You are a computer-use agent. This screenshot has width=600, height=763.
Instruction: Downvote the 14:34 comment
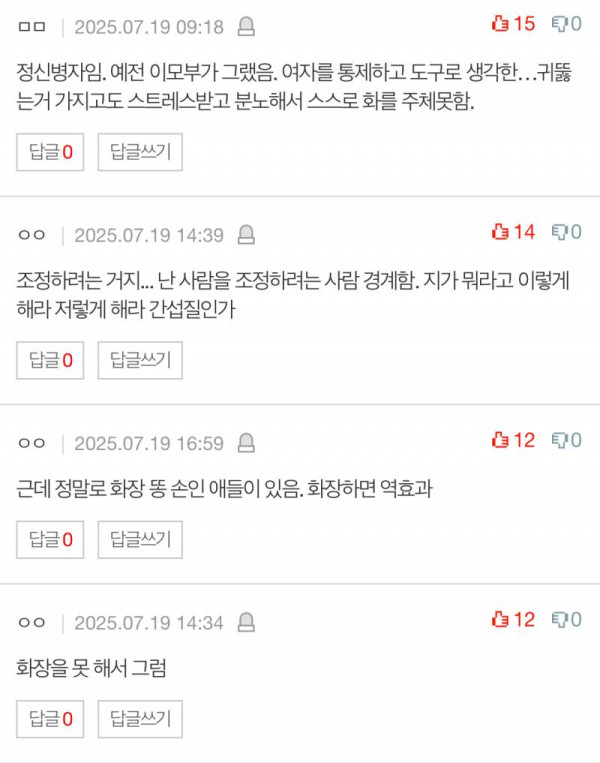566,619
